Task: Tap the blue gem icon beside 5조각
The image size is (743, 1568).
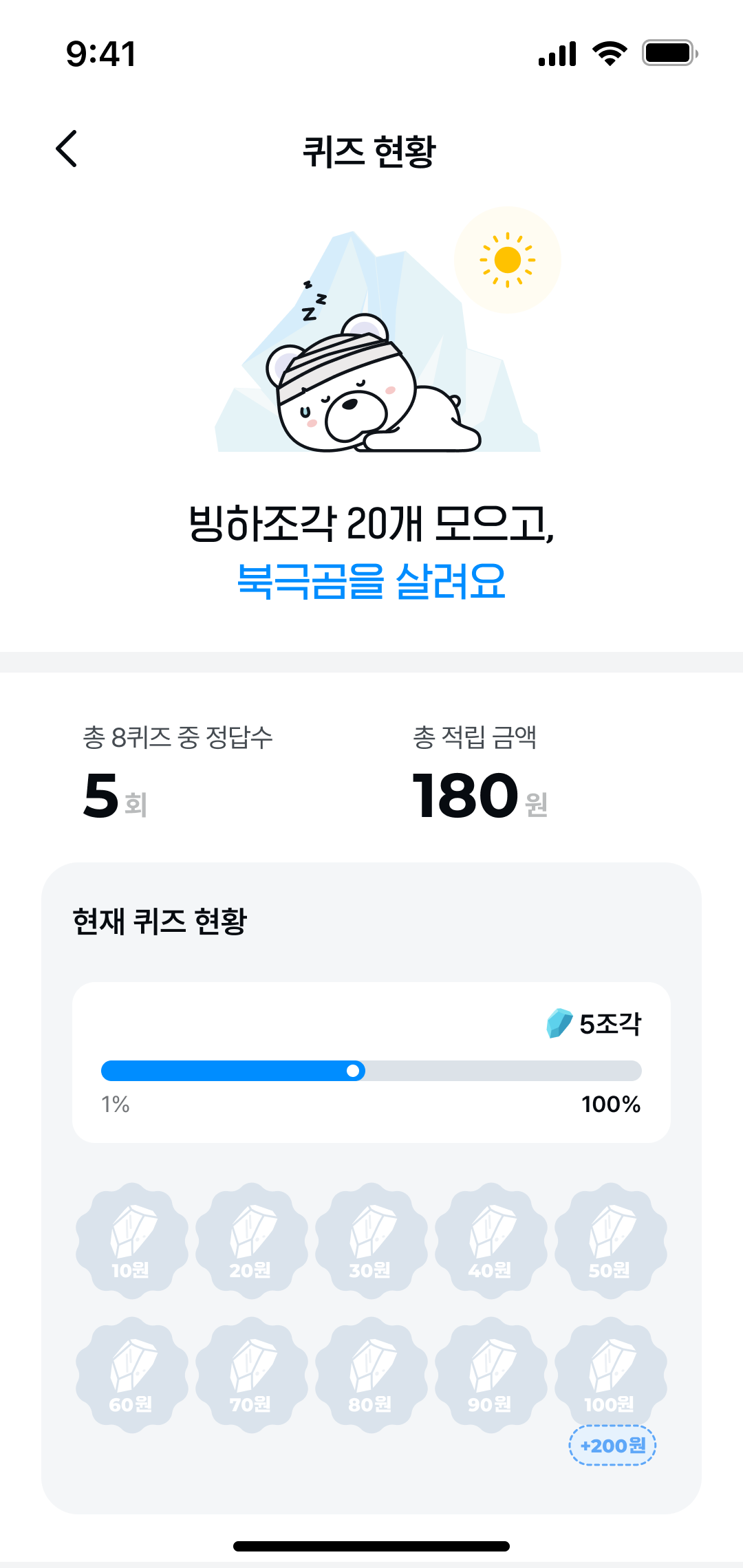Action: pos(559,1025)
